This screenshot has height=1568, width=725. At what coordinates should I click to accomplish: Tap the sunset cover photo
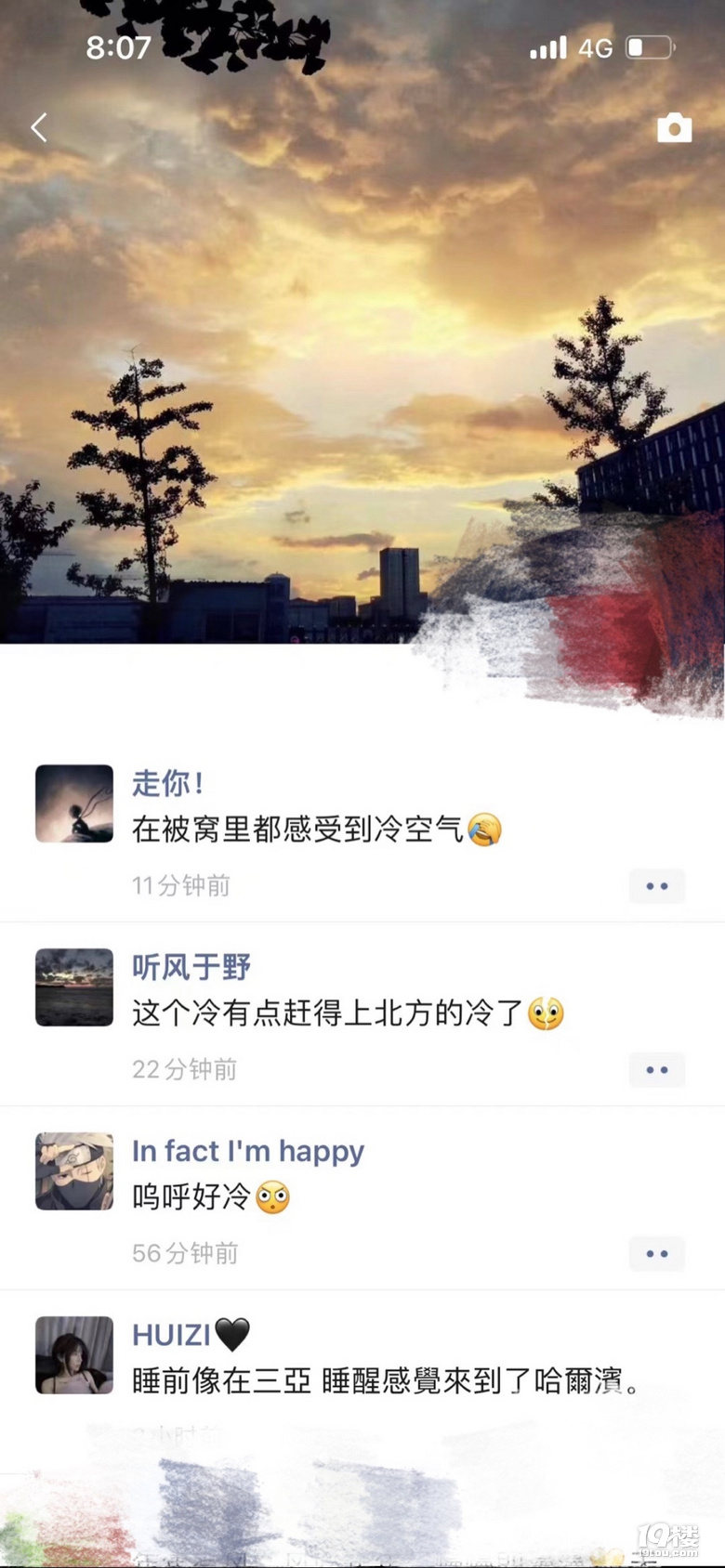pos(362,372)
